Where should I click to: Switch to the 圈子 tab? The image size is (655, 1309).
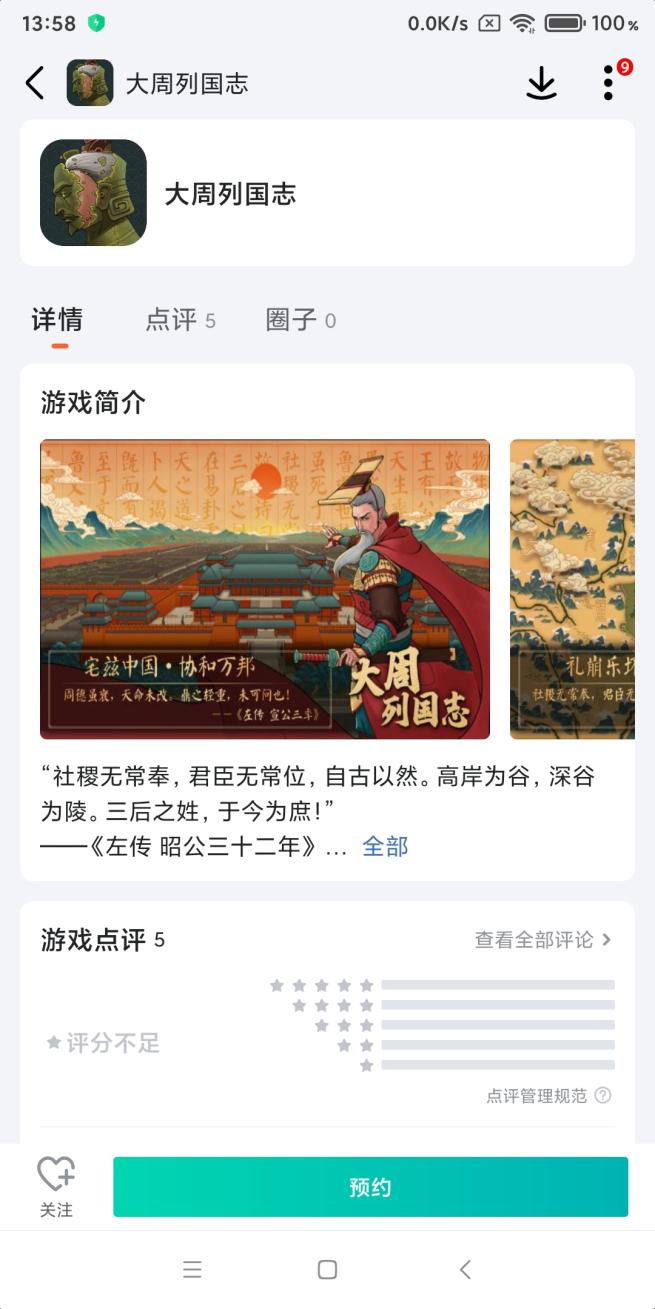click(300, 320)
